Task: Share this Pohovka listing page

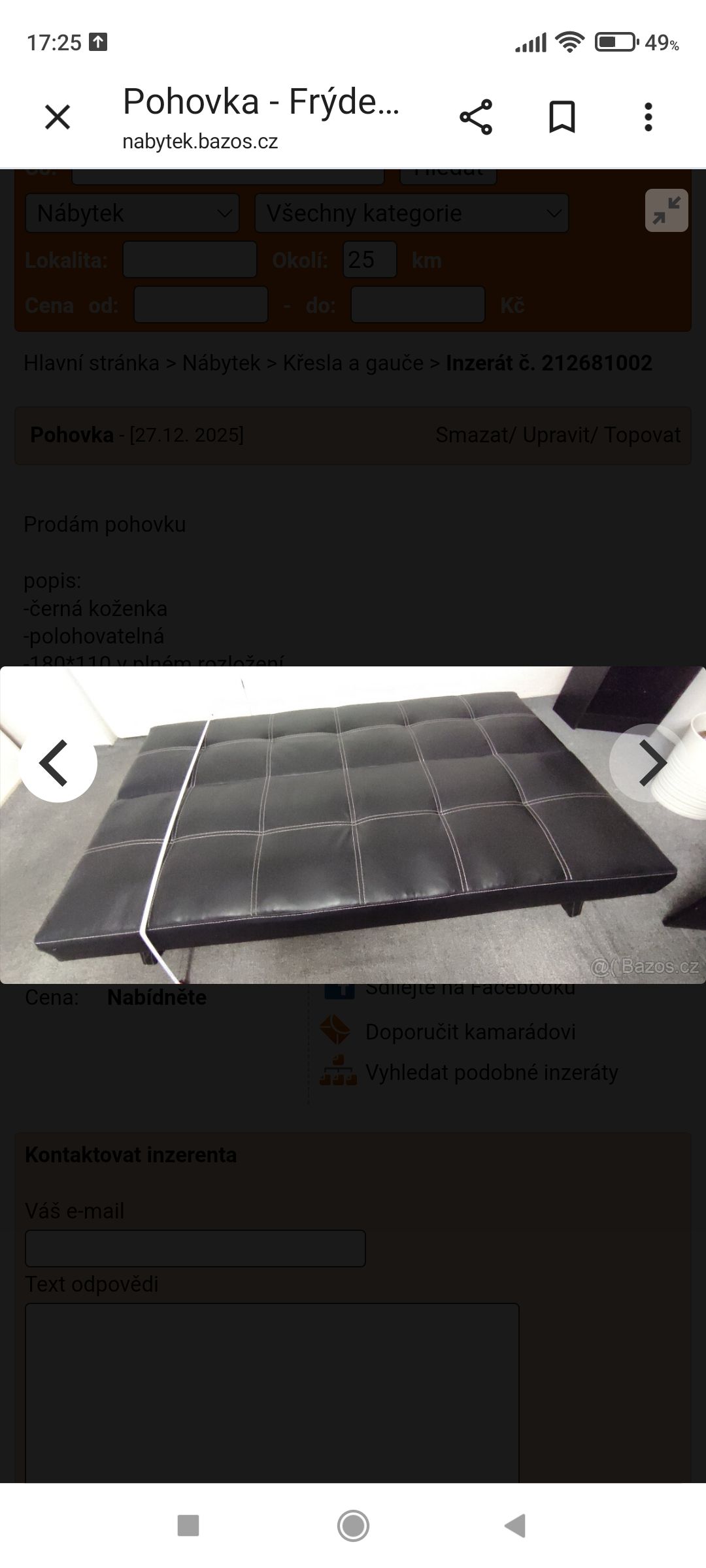Action: pos(476,118)
